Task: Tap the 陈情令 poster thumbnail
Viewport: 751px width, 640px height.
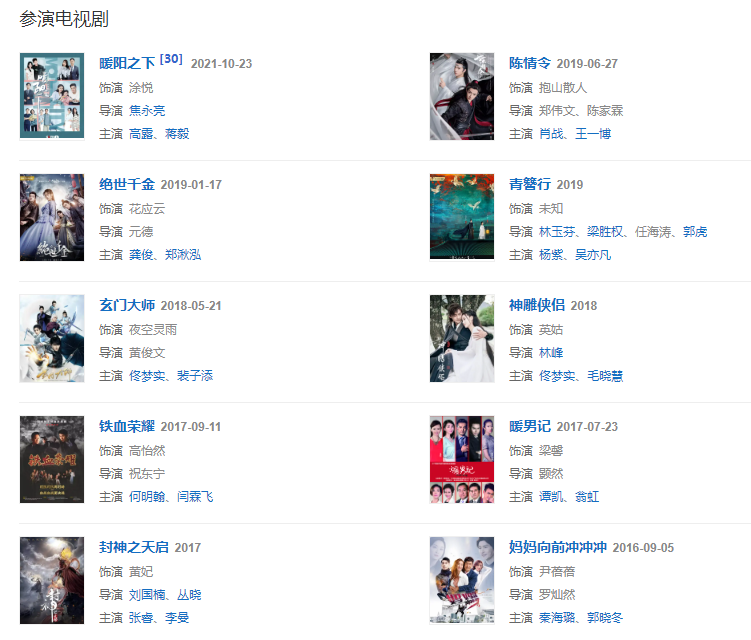Action: [x=461, y=96]
